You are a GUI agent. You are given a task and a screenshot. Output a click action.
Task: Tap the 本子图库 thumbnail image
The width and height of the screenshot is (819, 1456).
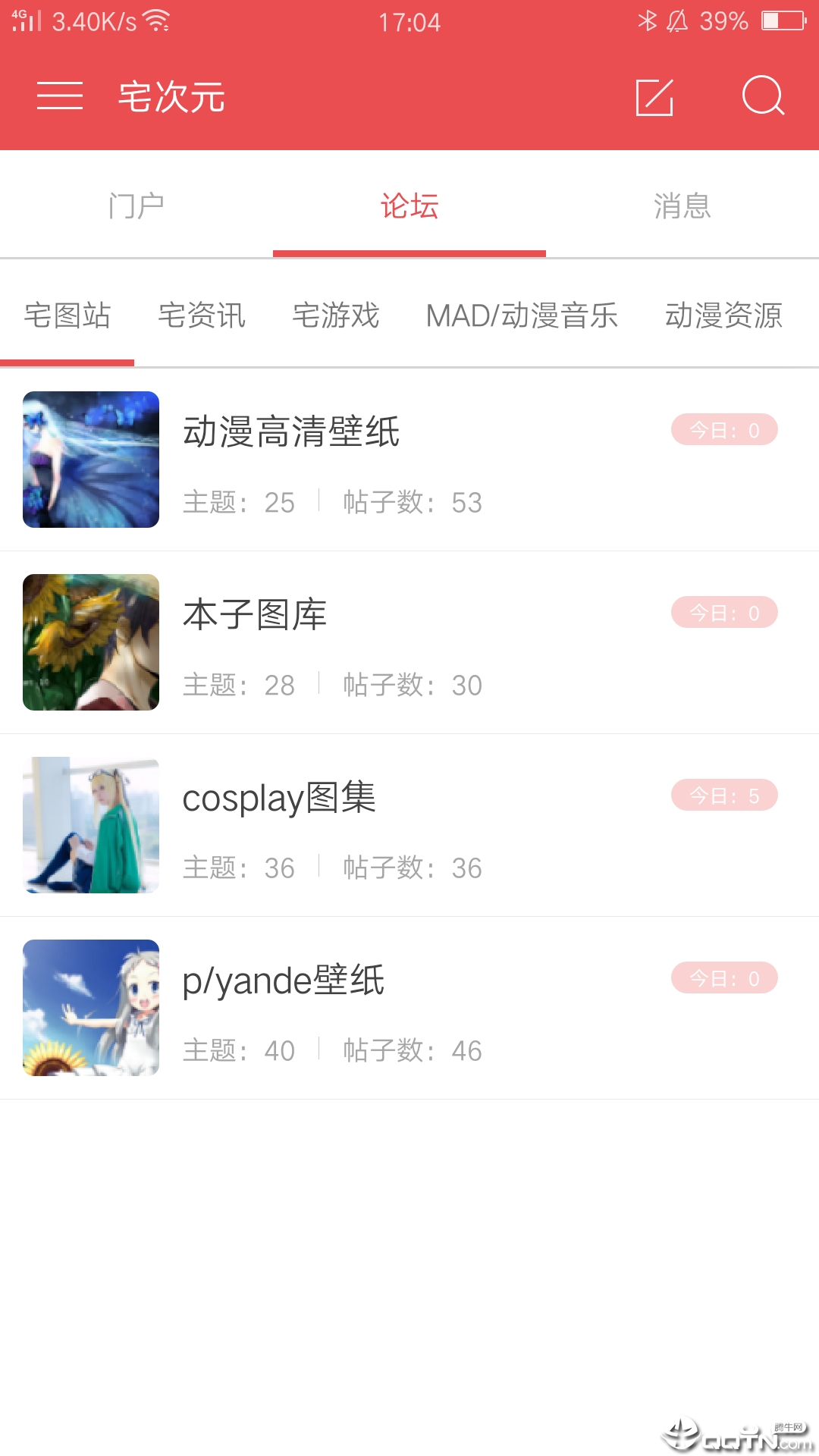point(90,642)
